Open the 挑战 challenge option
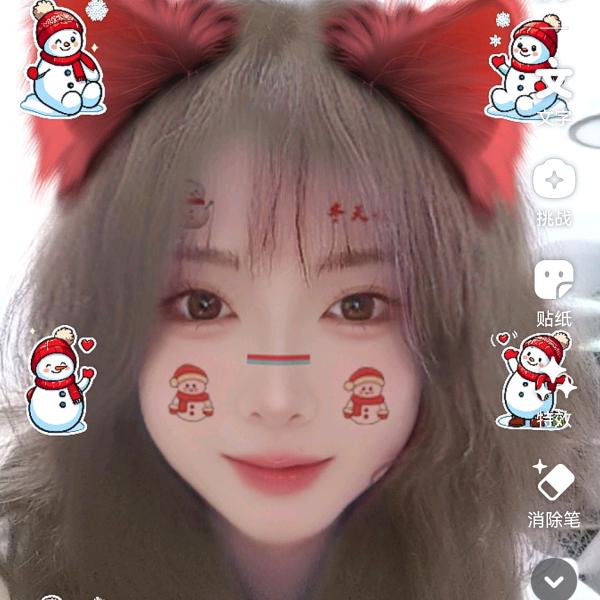This screenshot has width=600, height=600. [x=554, y=181]
